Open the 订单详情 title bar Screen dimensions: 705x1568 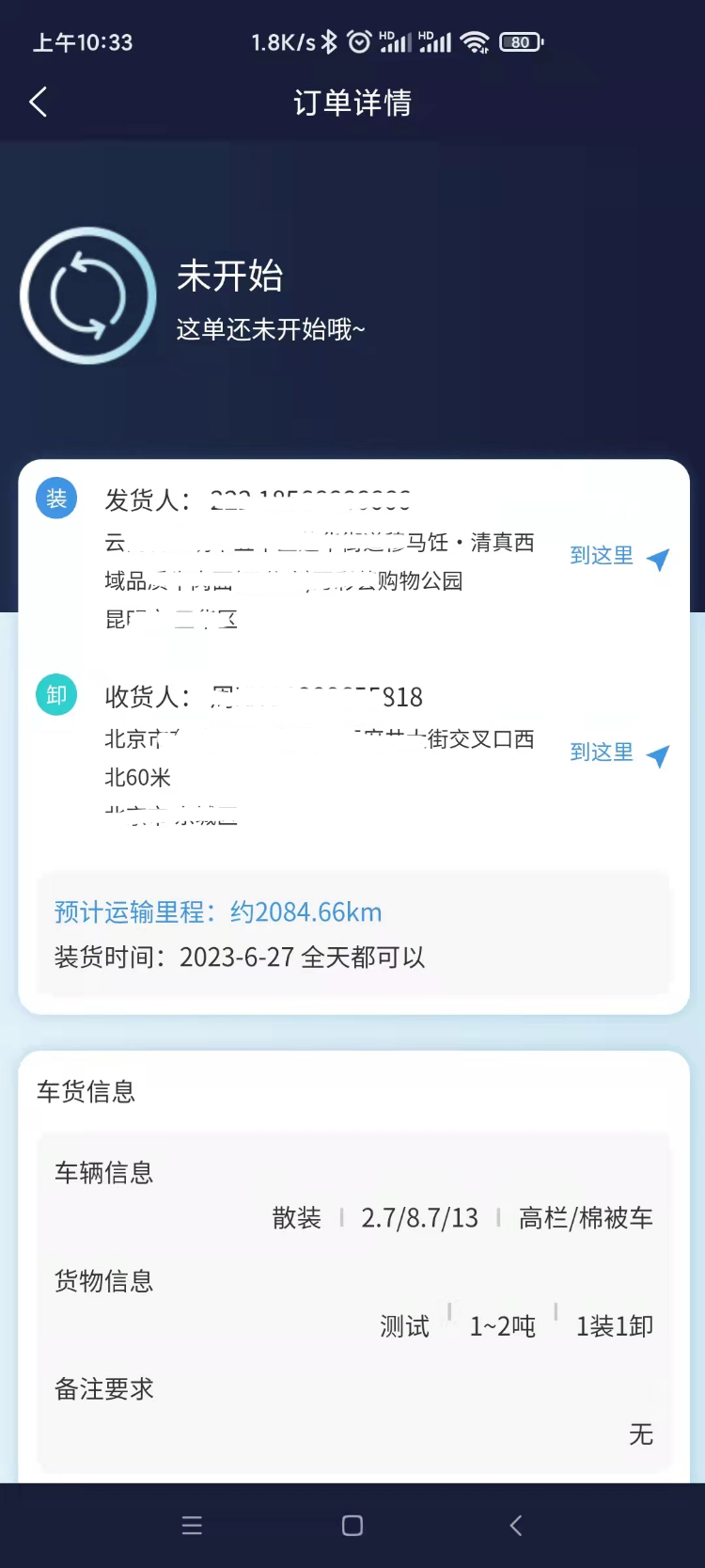[352, 102]
